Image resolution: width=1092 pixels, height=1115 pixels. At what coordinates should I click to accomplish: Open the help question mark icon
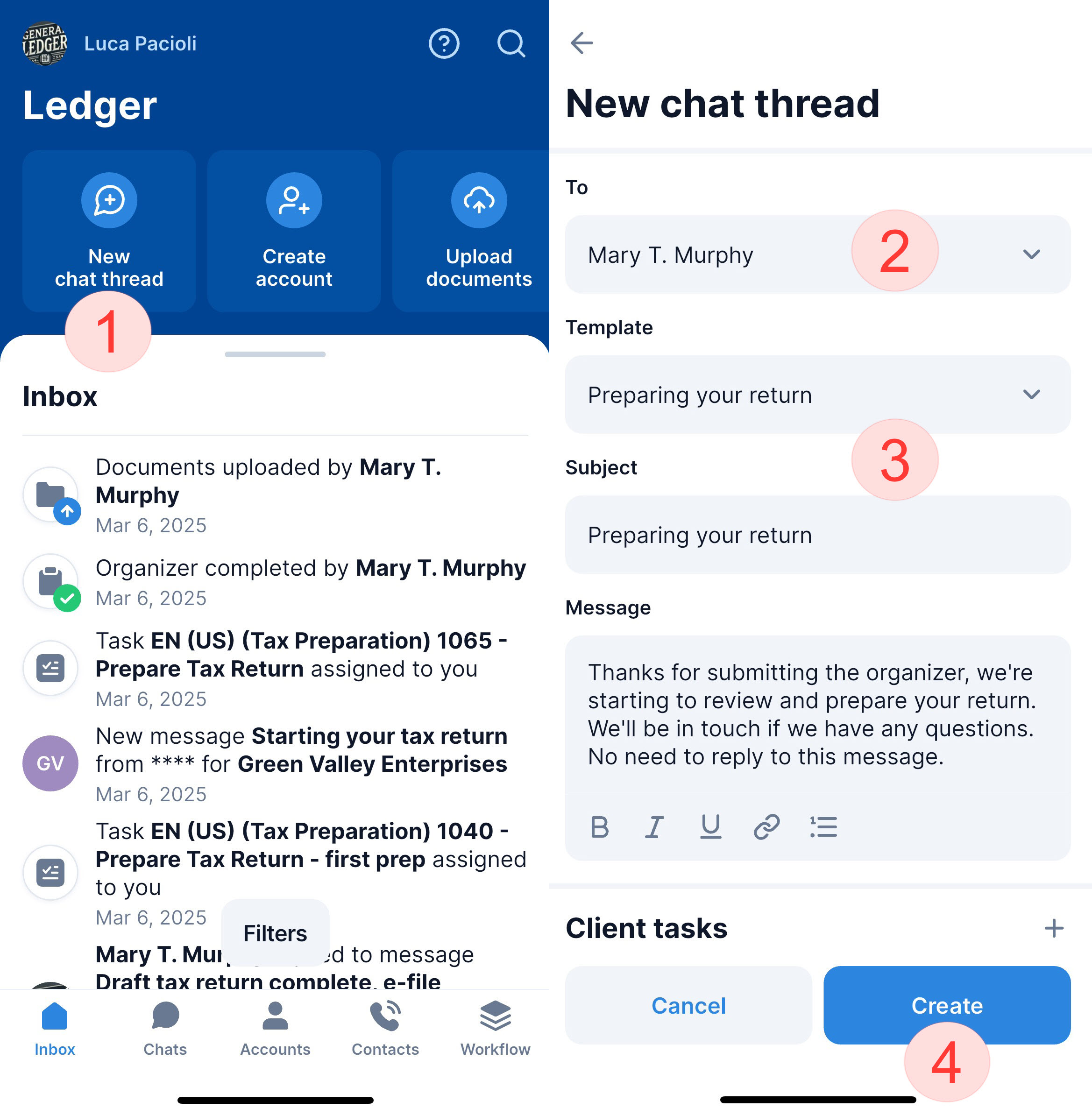[x=444, y=43]
